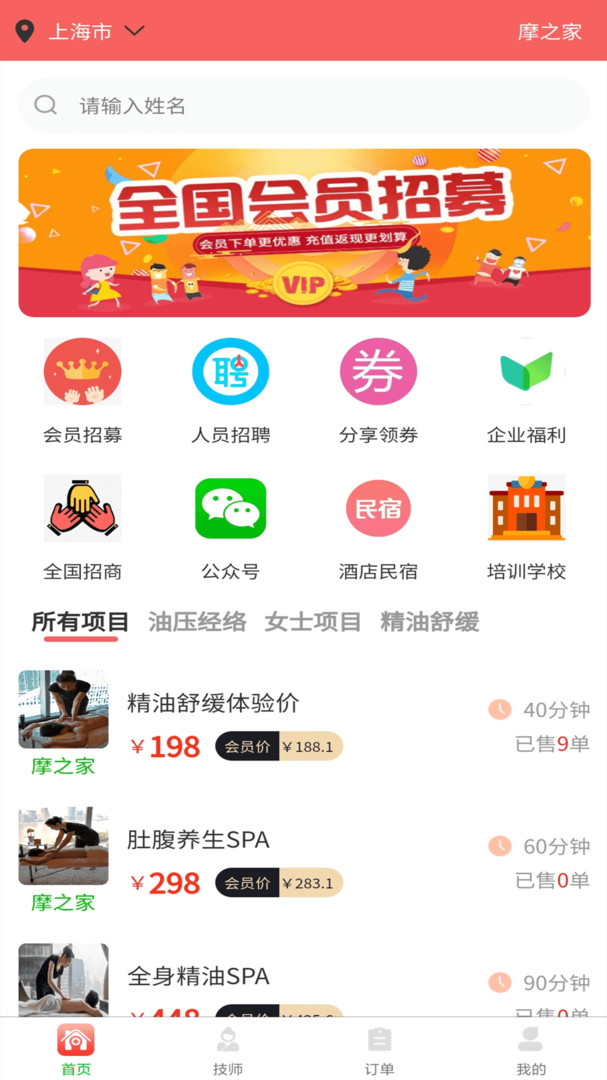Open the 全国会员招募 banner
Screen dimensions: 607x1080
(x=304, y=233)
